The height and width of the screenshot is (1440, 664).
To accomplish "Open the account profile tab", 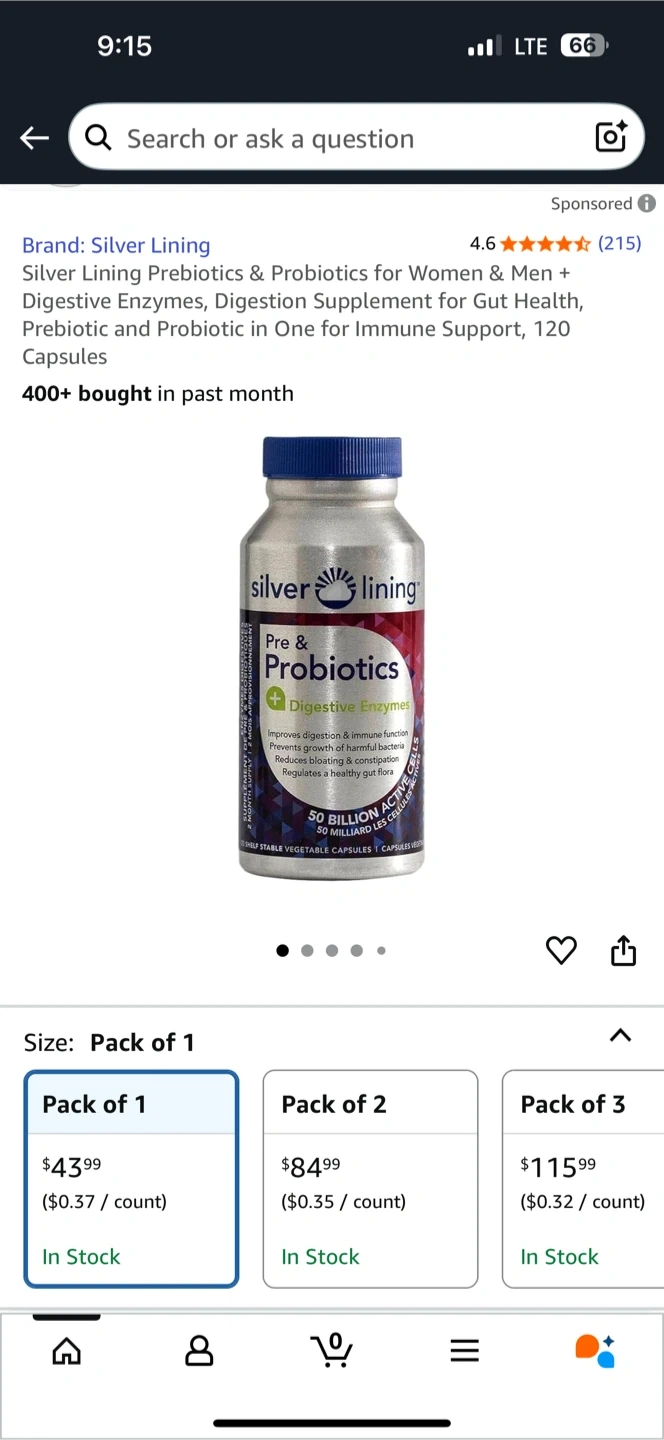I will coord(199,1351).
